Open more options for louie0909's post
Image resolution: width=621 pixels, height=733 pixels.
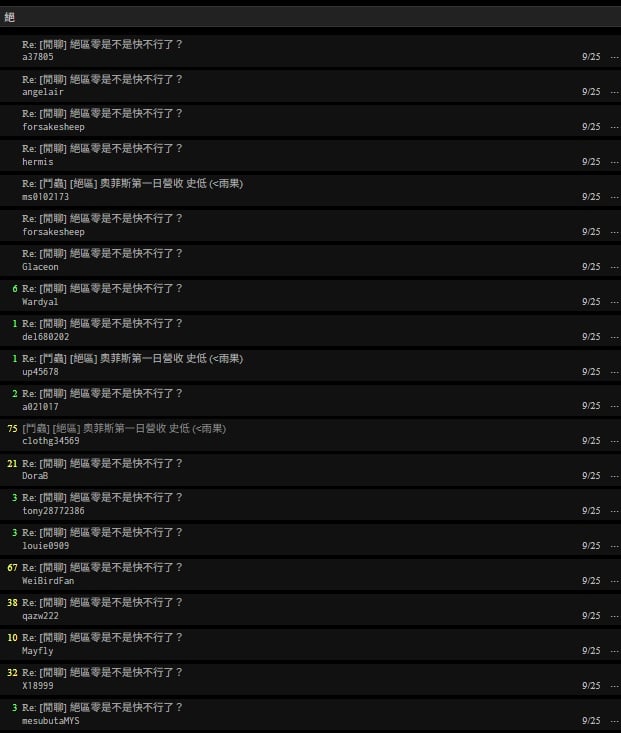click(614, 546)
